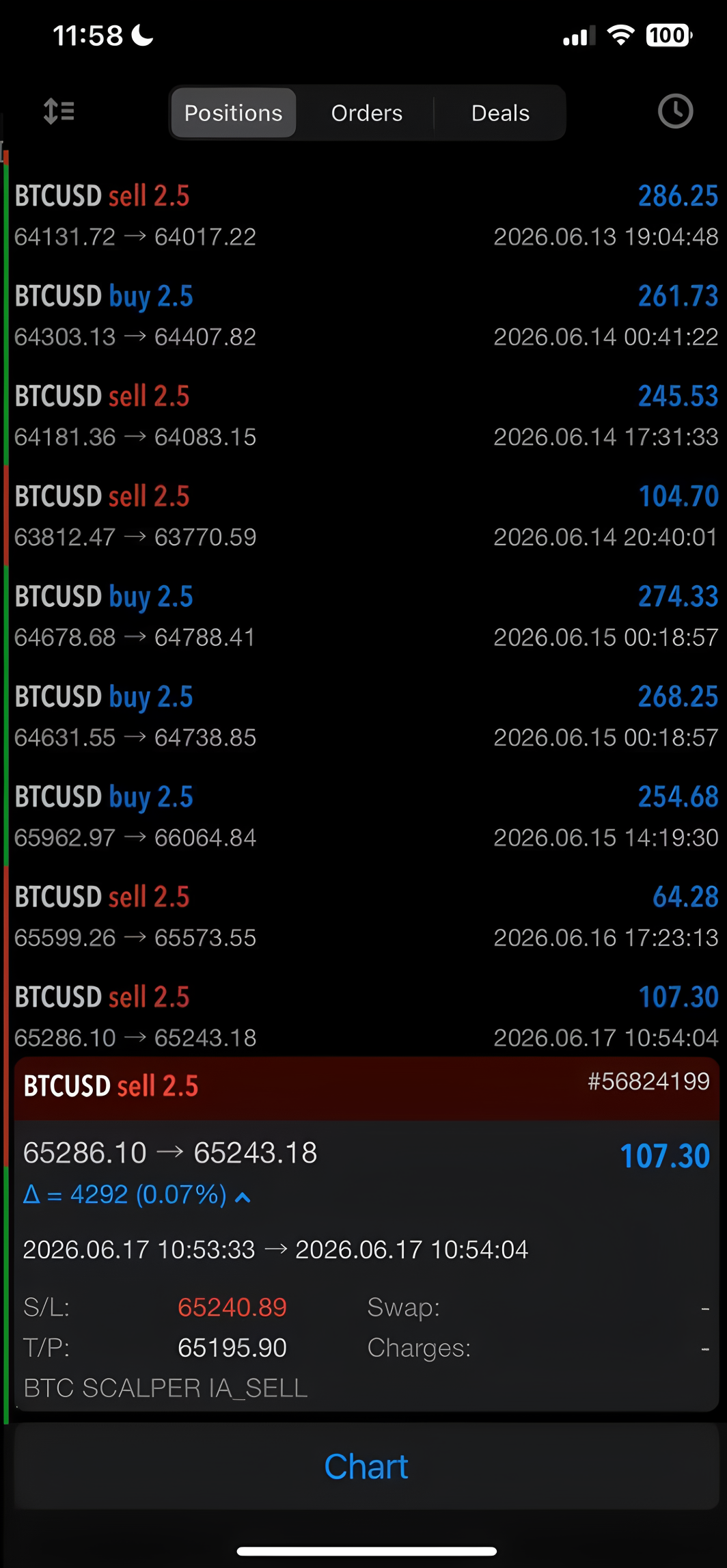Expand the sell position with profit 245.53

coord(366,416)
